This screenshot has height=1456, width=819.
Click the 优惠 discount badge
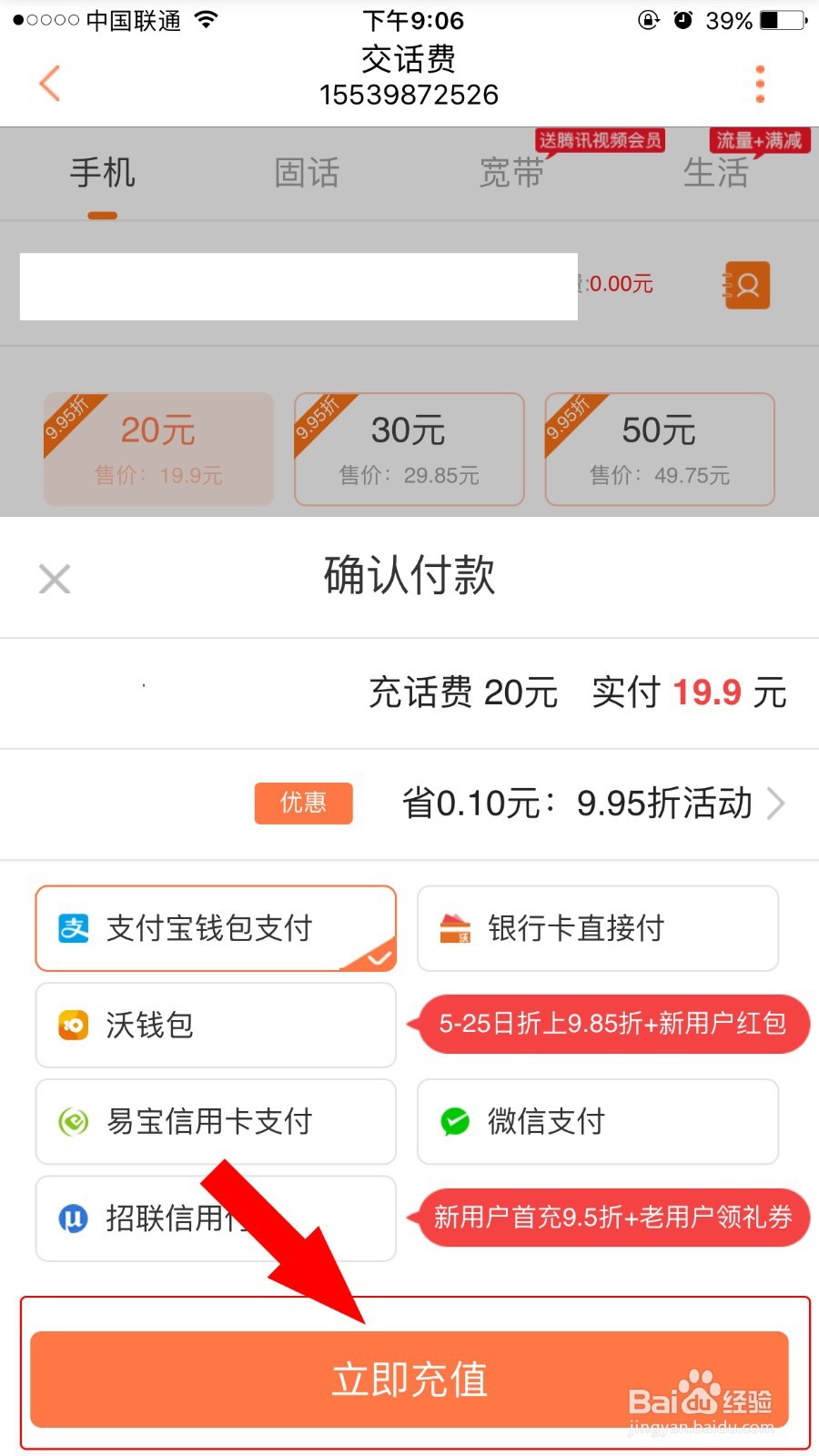coord(303,804)
